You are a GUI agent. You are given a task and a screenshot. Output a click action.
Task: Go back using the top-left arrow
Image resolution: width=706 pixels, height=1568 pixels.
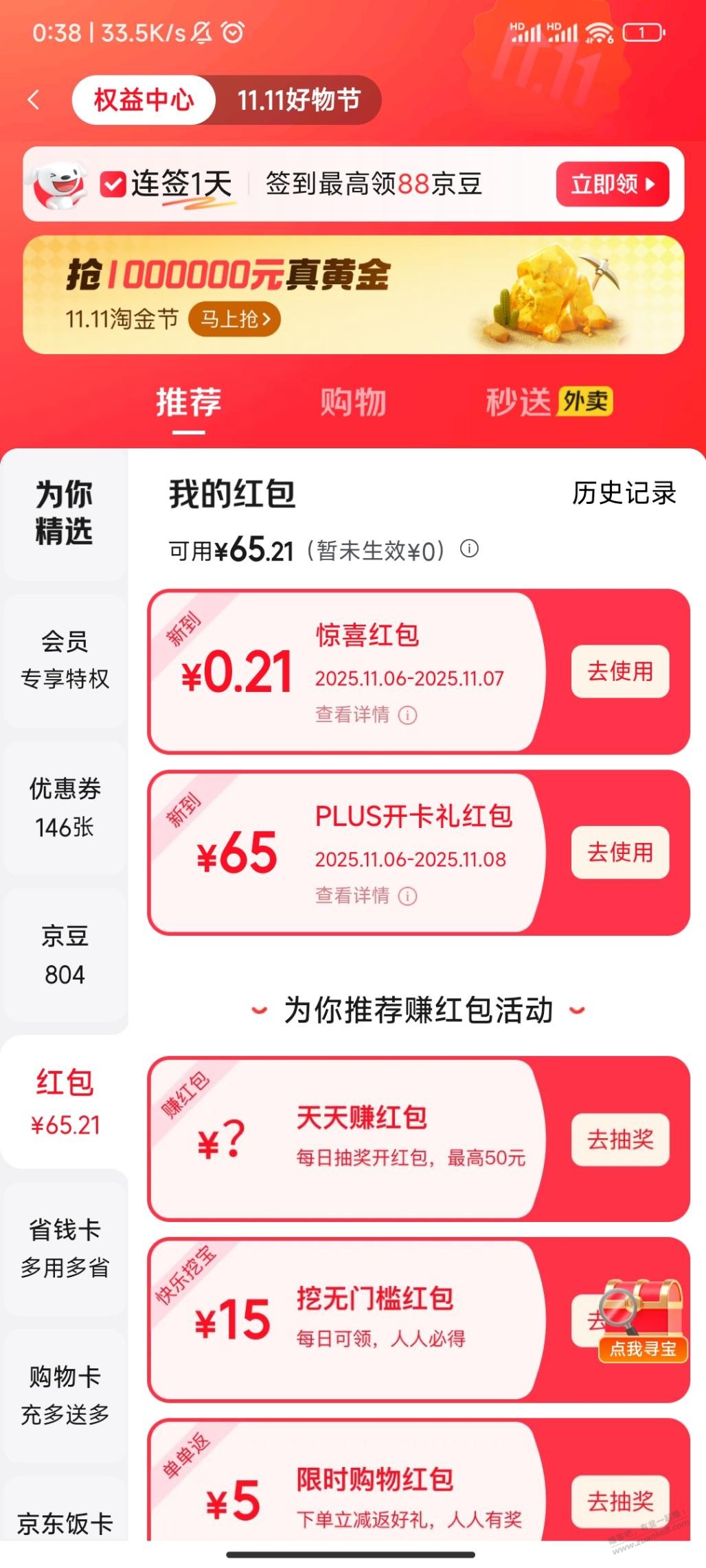coord(34,100)
